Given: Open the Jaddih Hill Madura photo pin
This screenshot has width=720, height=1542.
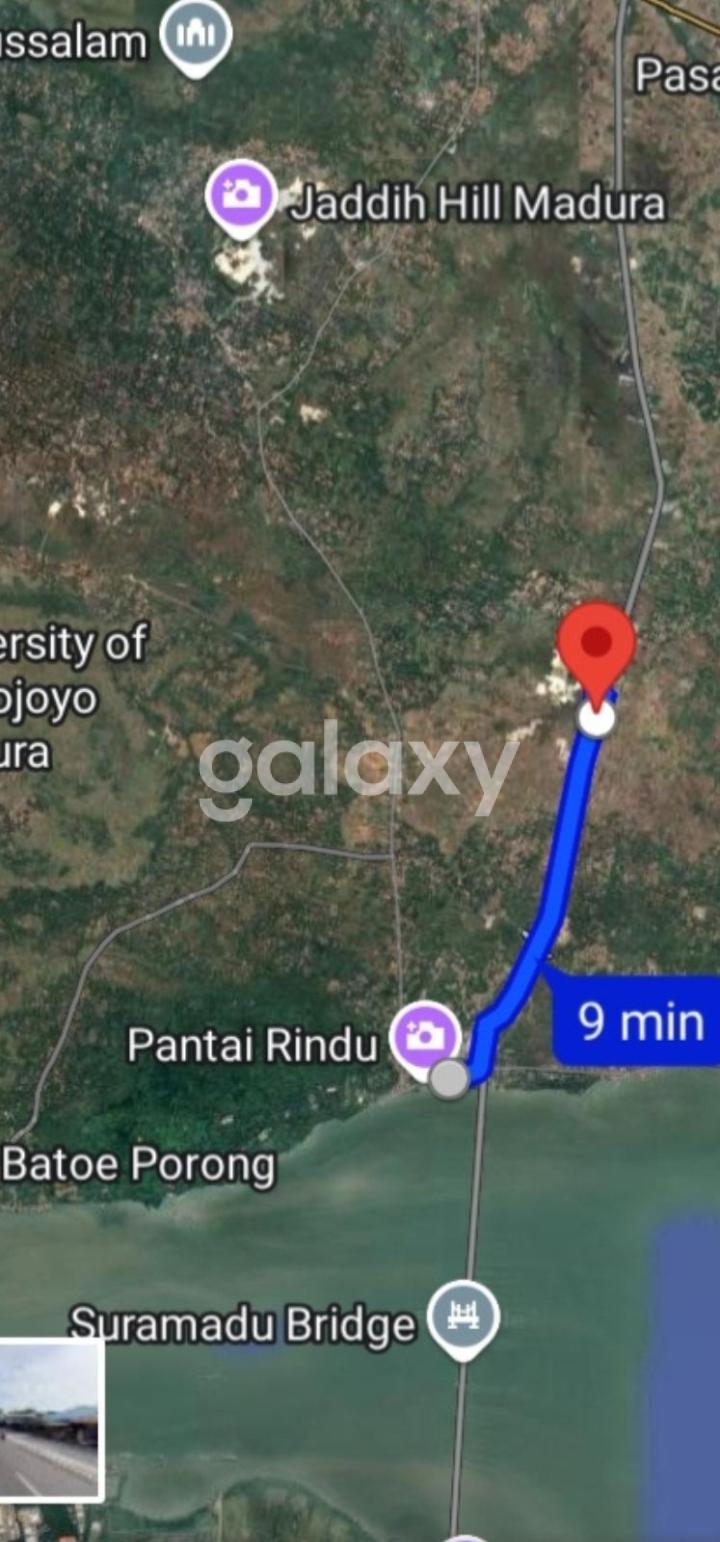Looking at the screenshot, I should (x=241, y=194).
